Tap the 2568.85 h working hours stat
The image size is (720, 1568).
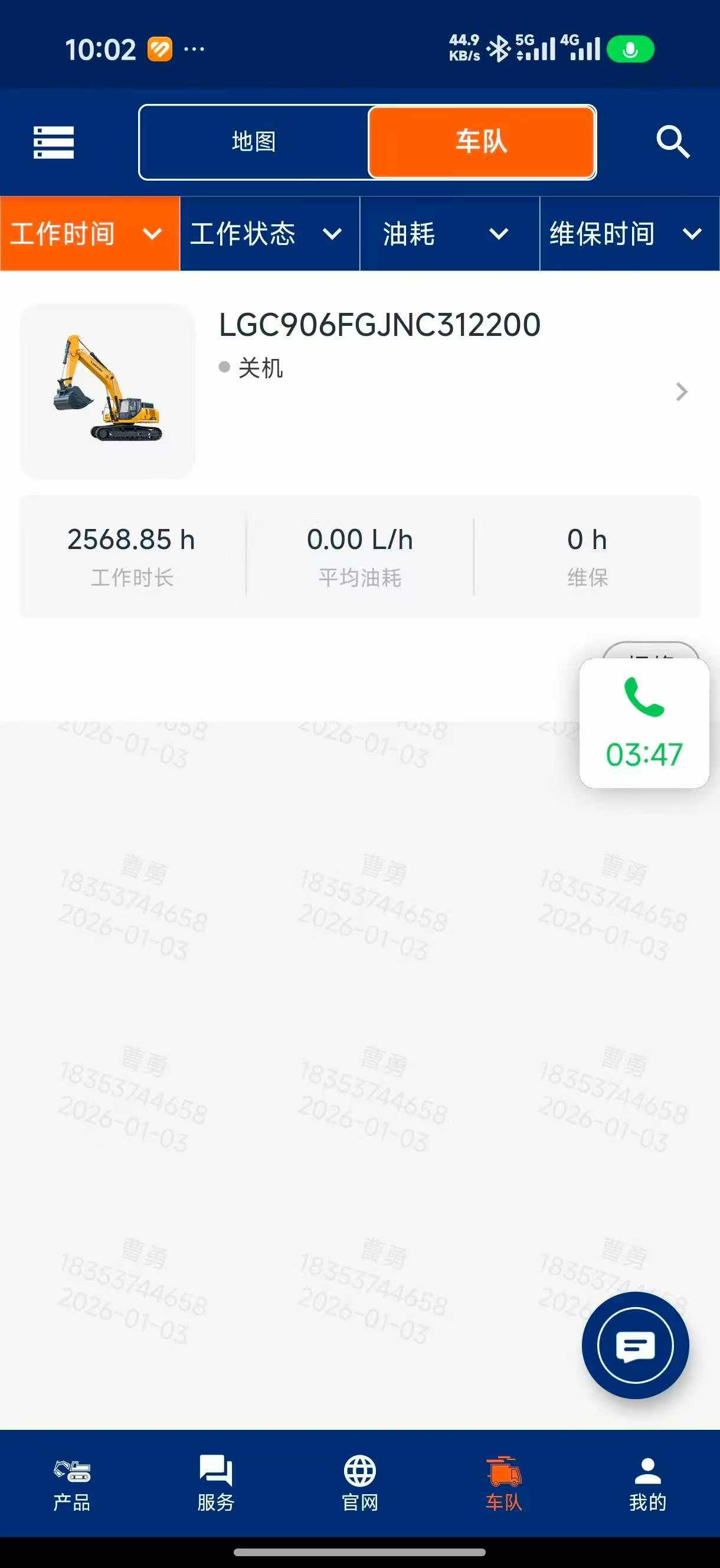click(133, 538)
